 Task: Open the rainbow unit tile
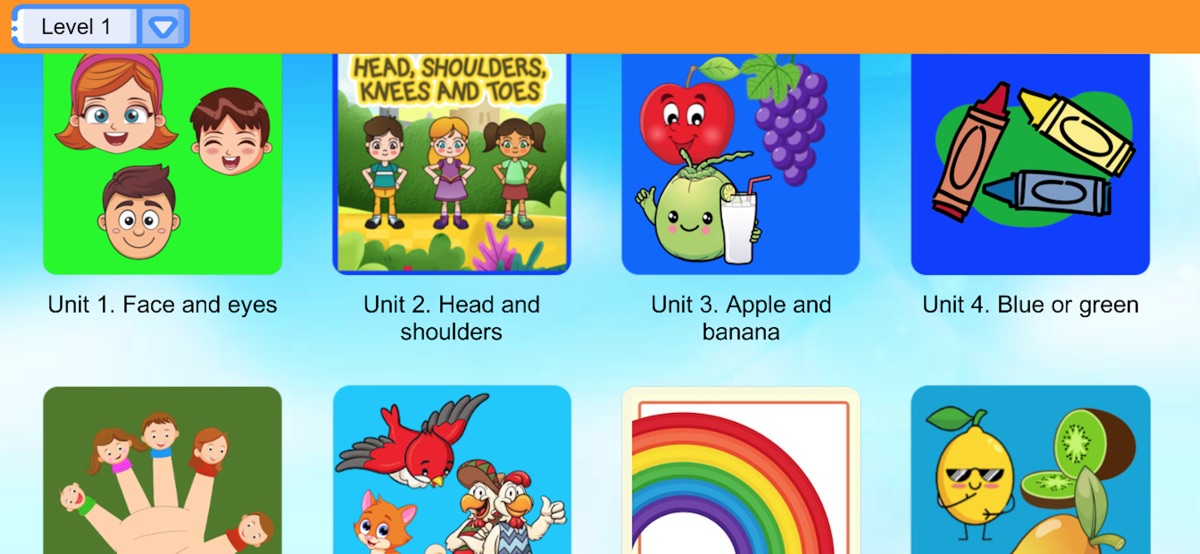[740, 472]
